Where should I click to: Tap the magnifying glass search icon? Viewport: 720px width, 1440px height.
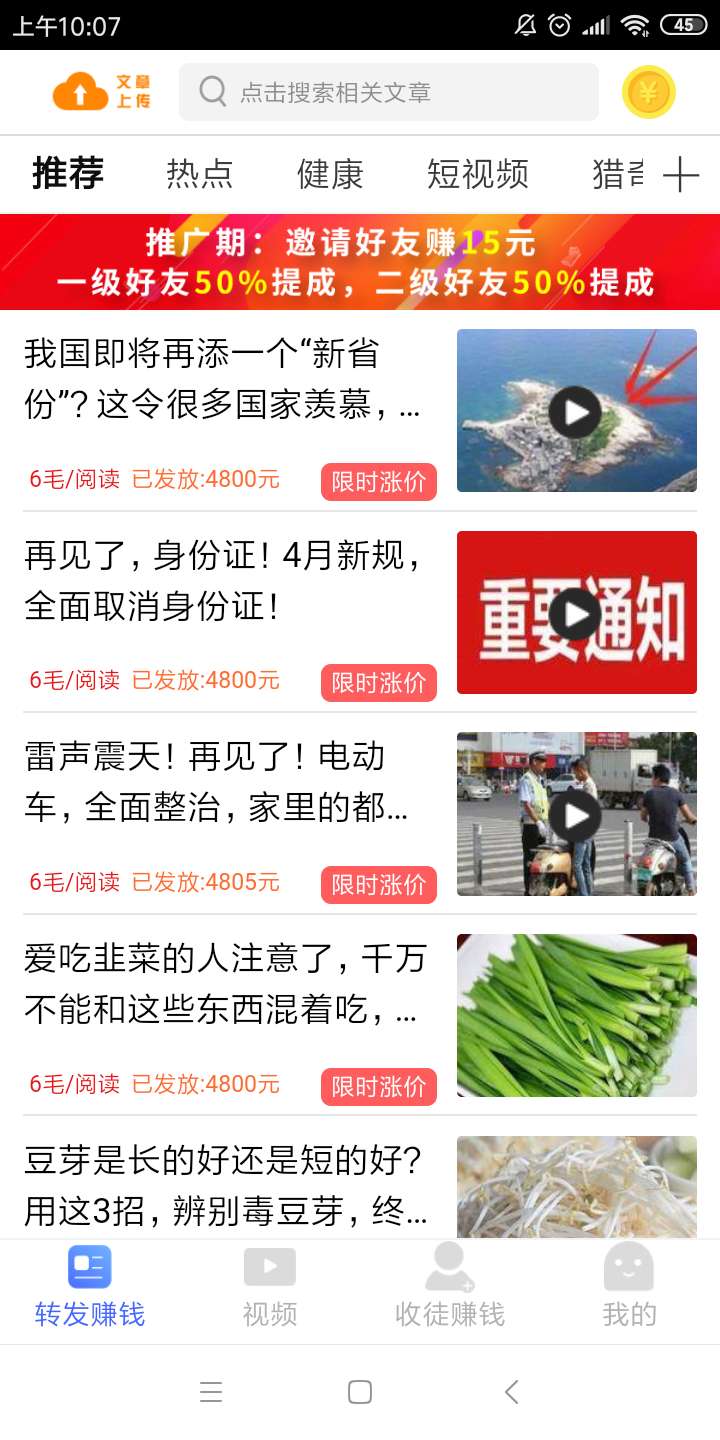[212, 91]
